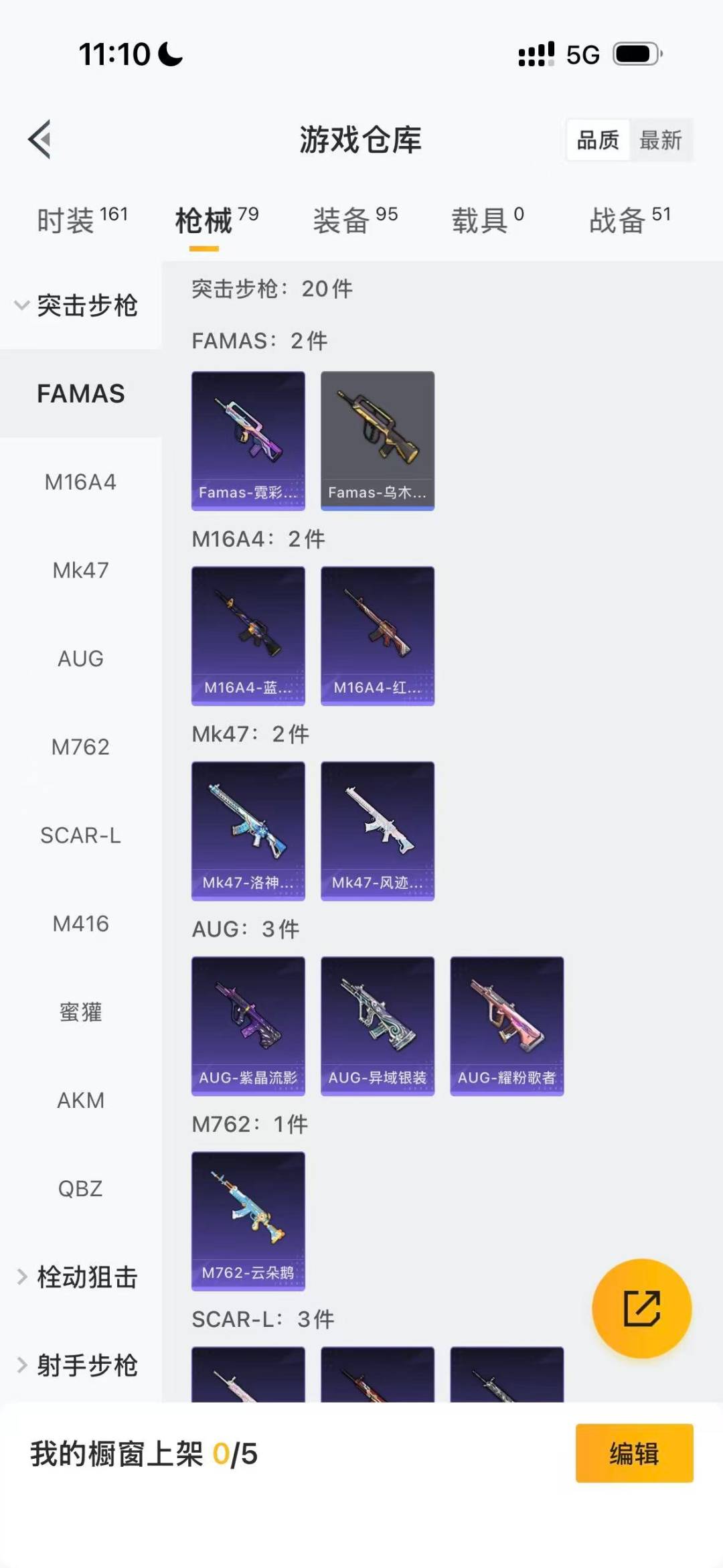View the M762-云朵鹅 skin
This screenshot has width=723, height=1568.
248,1220
